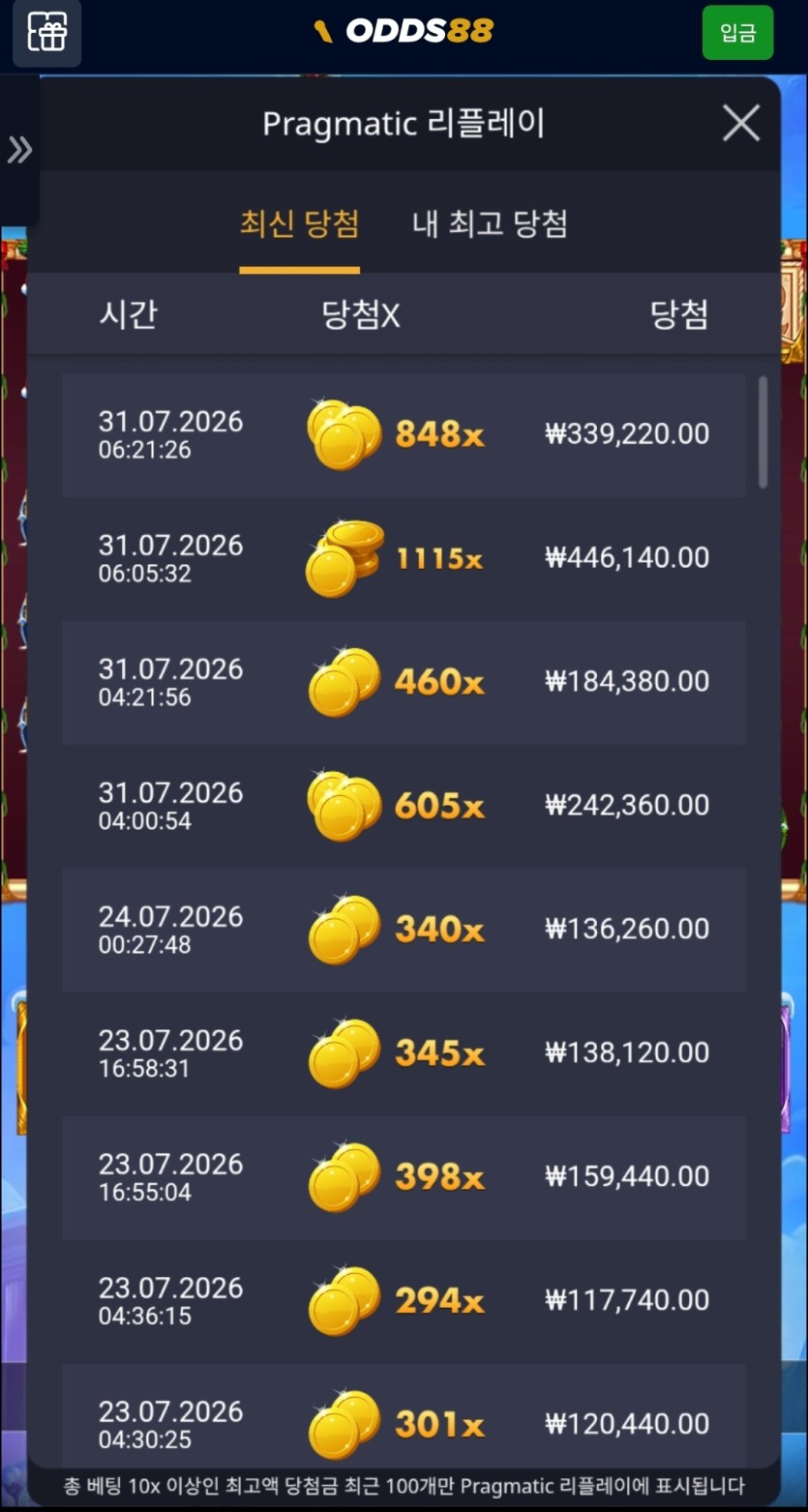The image size is (808, 1512).
Task: Close the Pragmatic 리플레이 dialog
Action: tap(741, 124)
